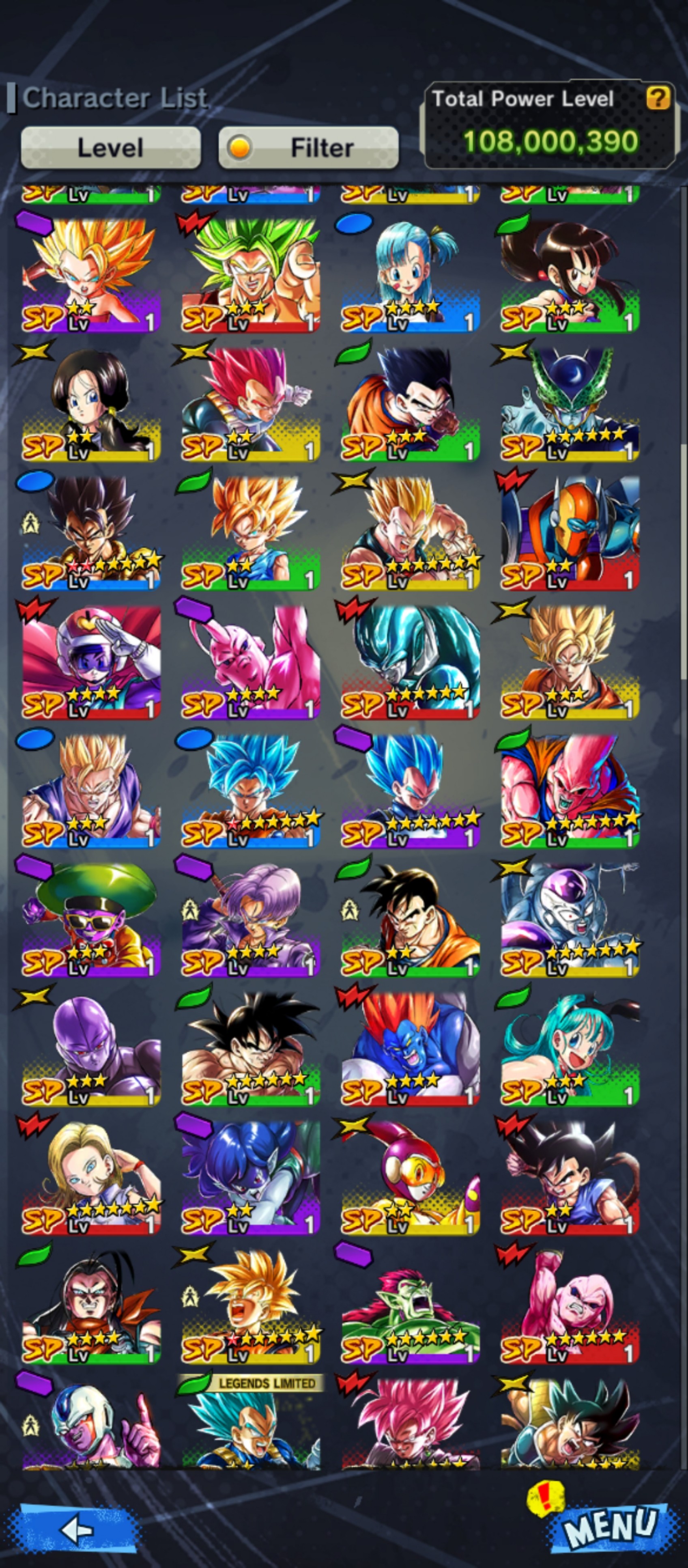Screen dimensions: 688x1568
Task: Select the purple-haired Trunks character card
Action: [x=251, y=919]
